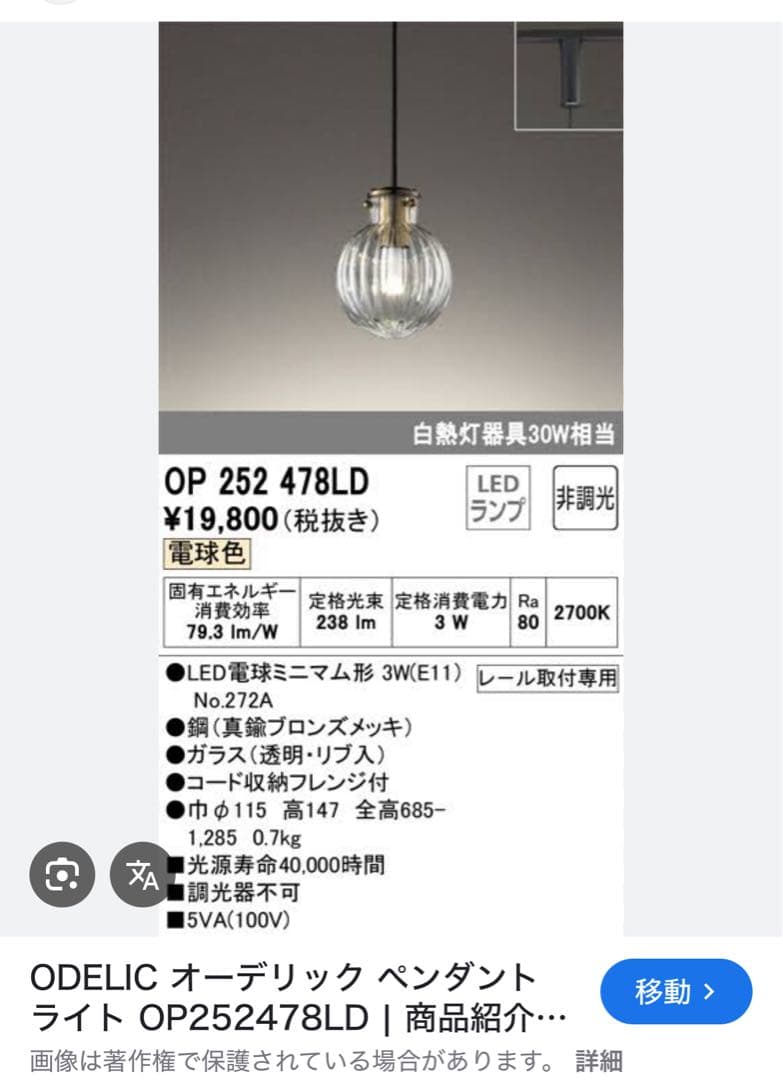Tap the model number OP 252 478LD
Viewport: 783px width, 1080px height.
point(268,481)
